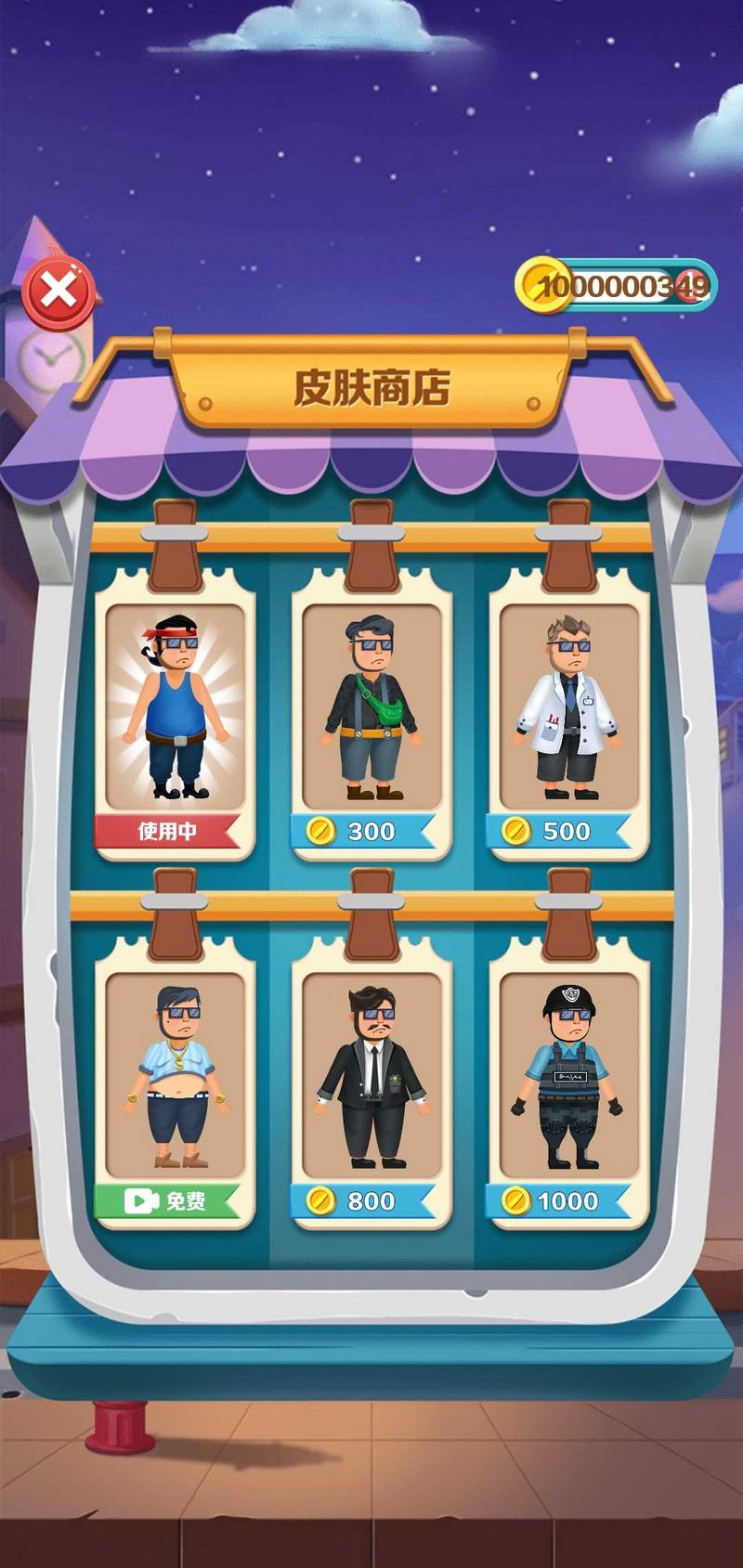743x1568 pixels.
Task: Close the skin shop with red X
Action: coord(59,293)
